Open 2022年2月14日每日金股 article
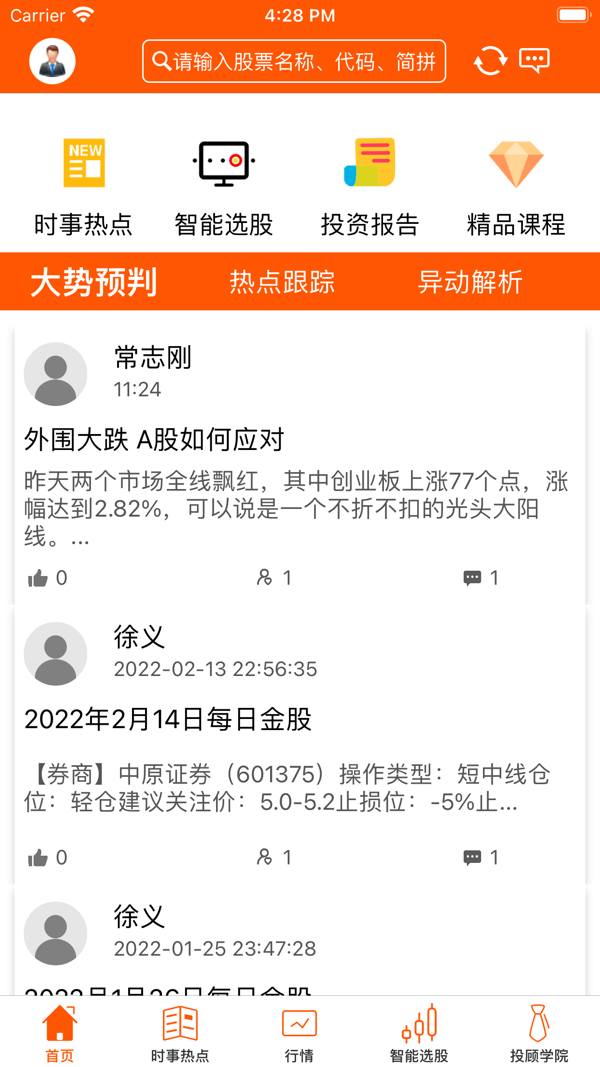The width and height of the screenshot is (600, 1067). click(x=168, y=719)
